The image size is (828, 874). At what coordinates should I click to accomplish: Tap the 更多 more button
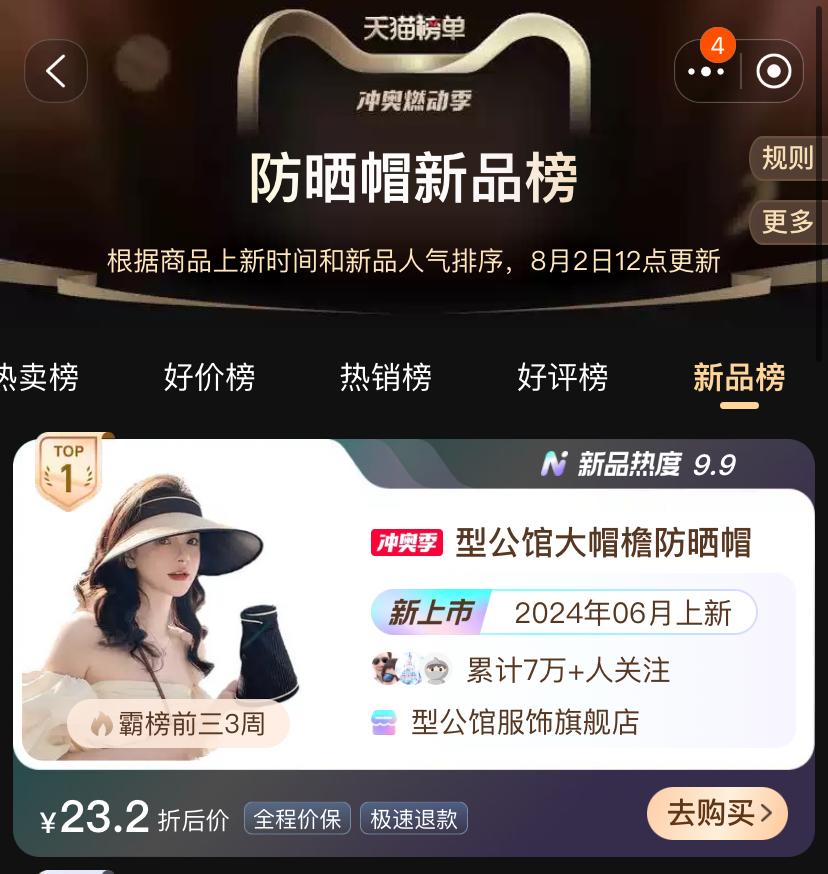click(788, 222)
